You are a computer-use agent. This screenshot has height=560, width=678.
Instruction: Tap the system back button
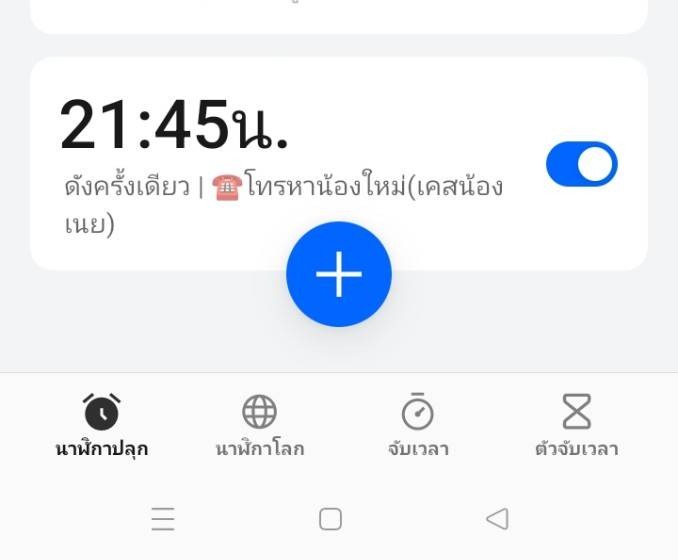[x=497, y=518]
